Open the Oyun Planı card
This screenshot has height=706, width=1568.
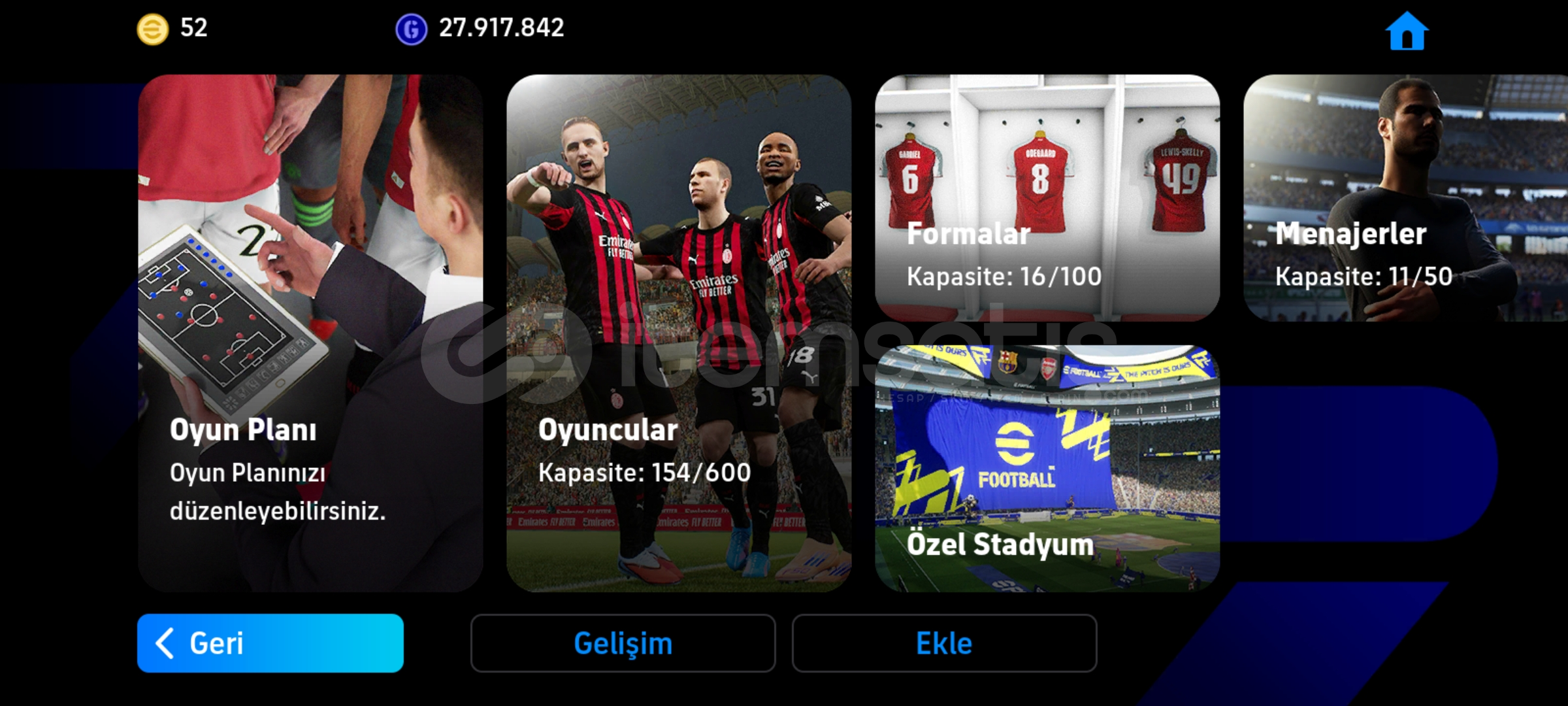point(310,333)
